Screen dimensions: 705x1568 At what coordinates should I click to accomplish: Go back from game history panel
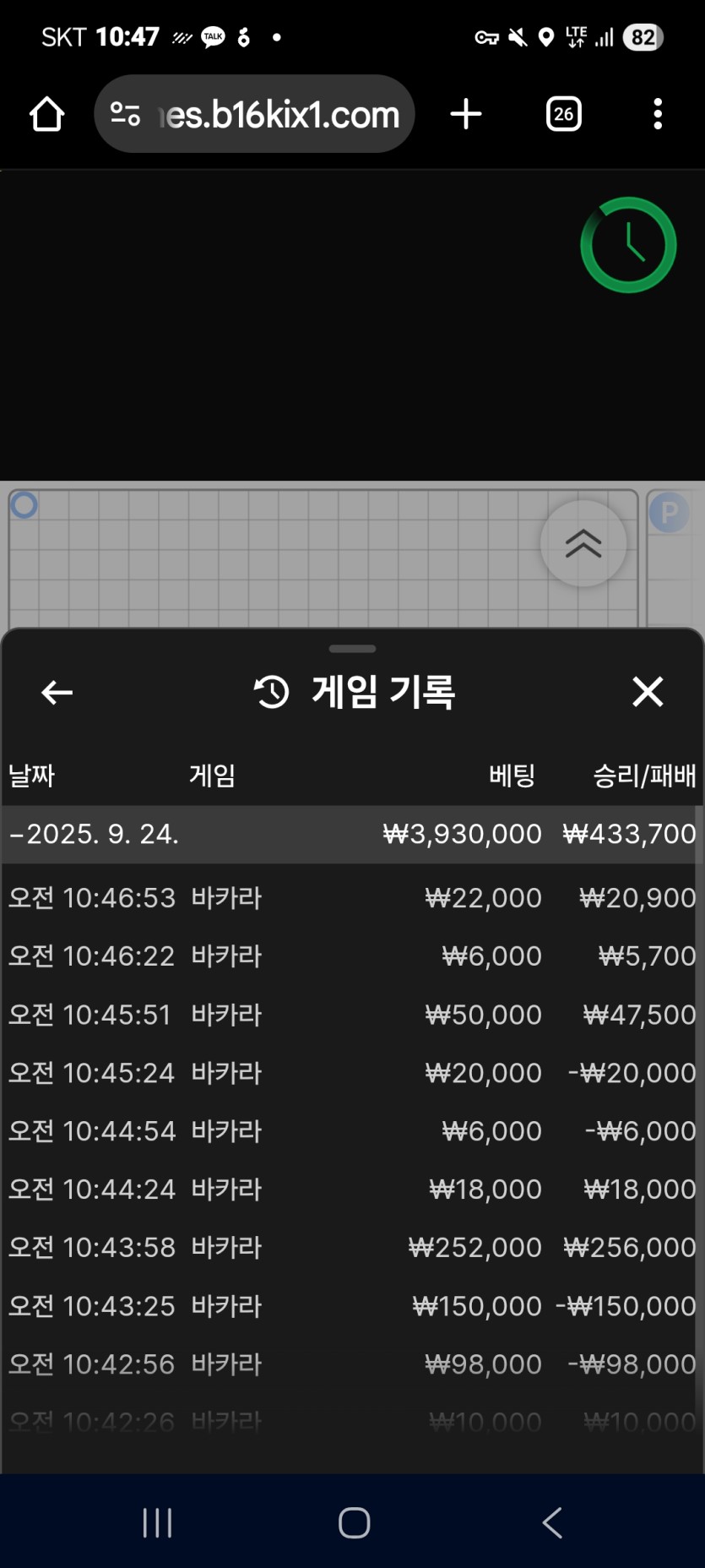(x=57, y=692)
